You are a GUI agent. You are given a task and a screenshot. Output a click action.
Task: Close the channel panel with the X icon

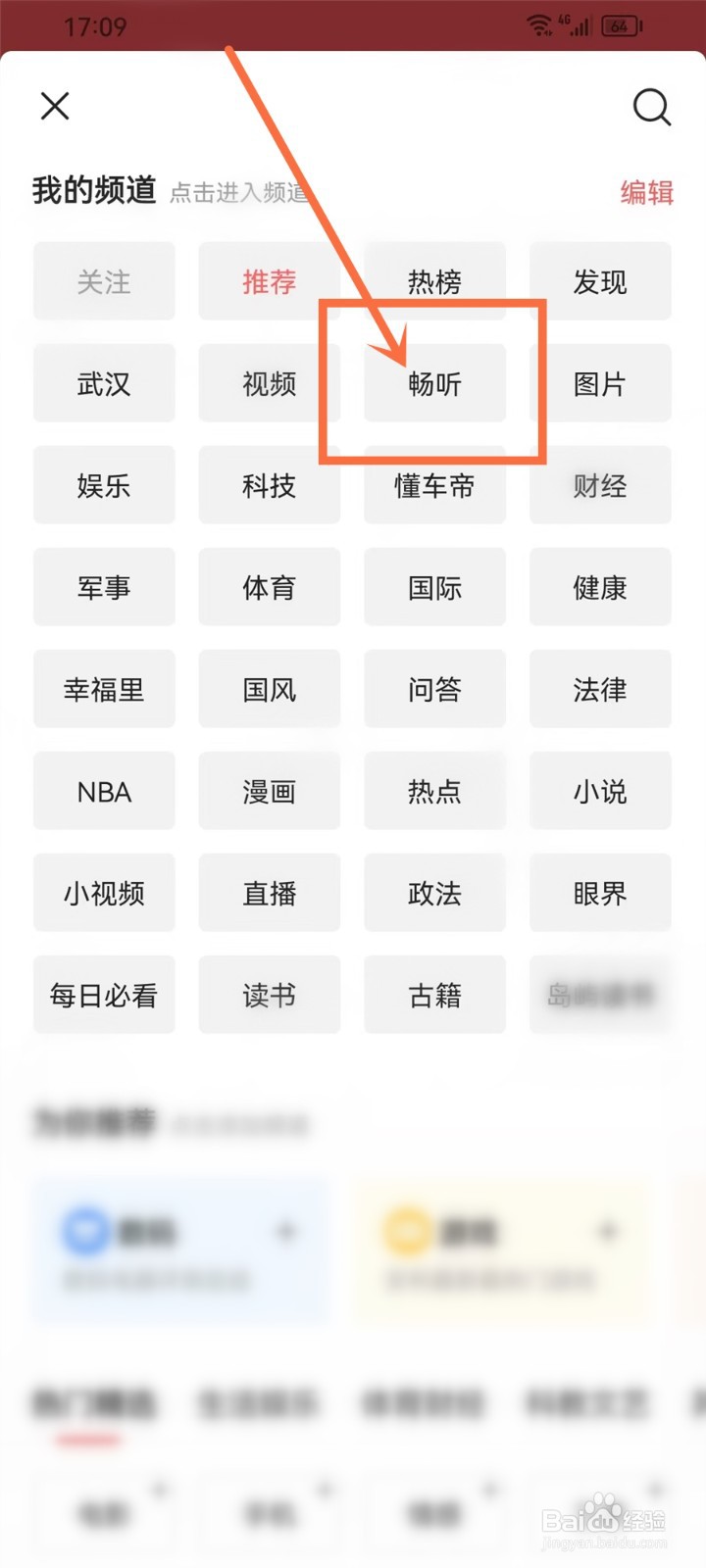point(55,106)
